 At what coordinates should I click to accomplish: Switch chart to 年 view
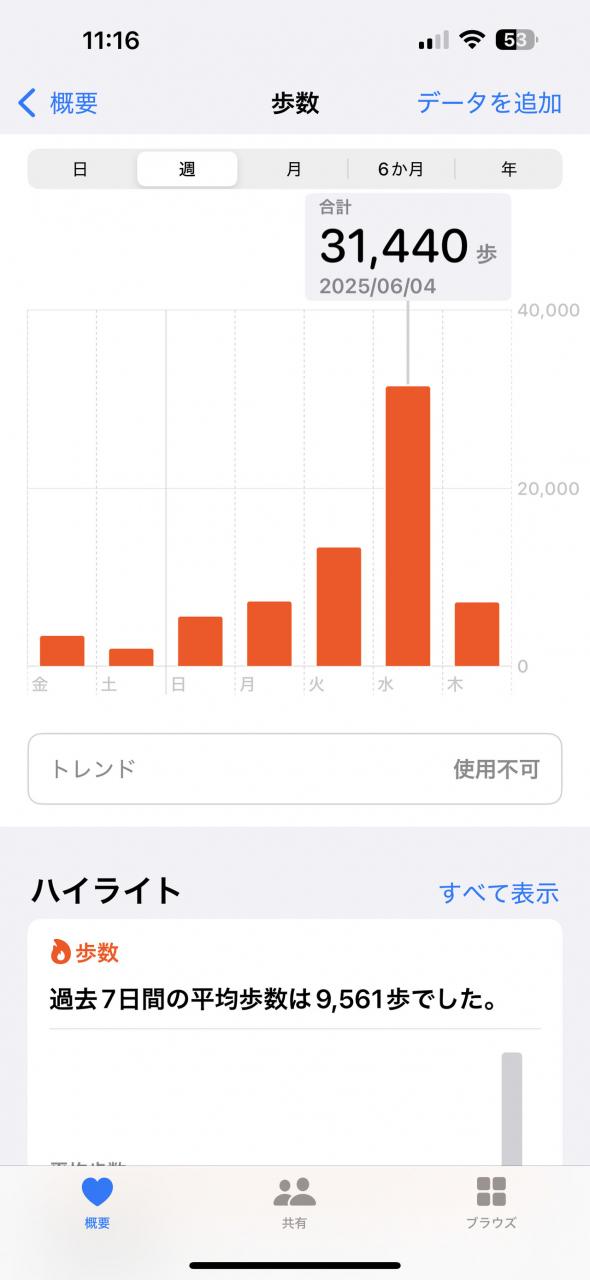click(x=508, y=169)
